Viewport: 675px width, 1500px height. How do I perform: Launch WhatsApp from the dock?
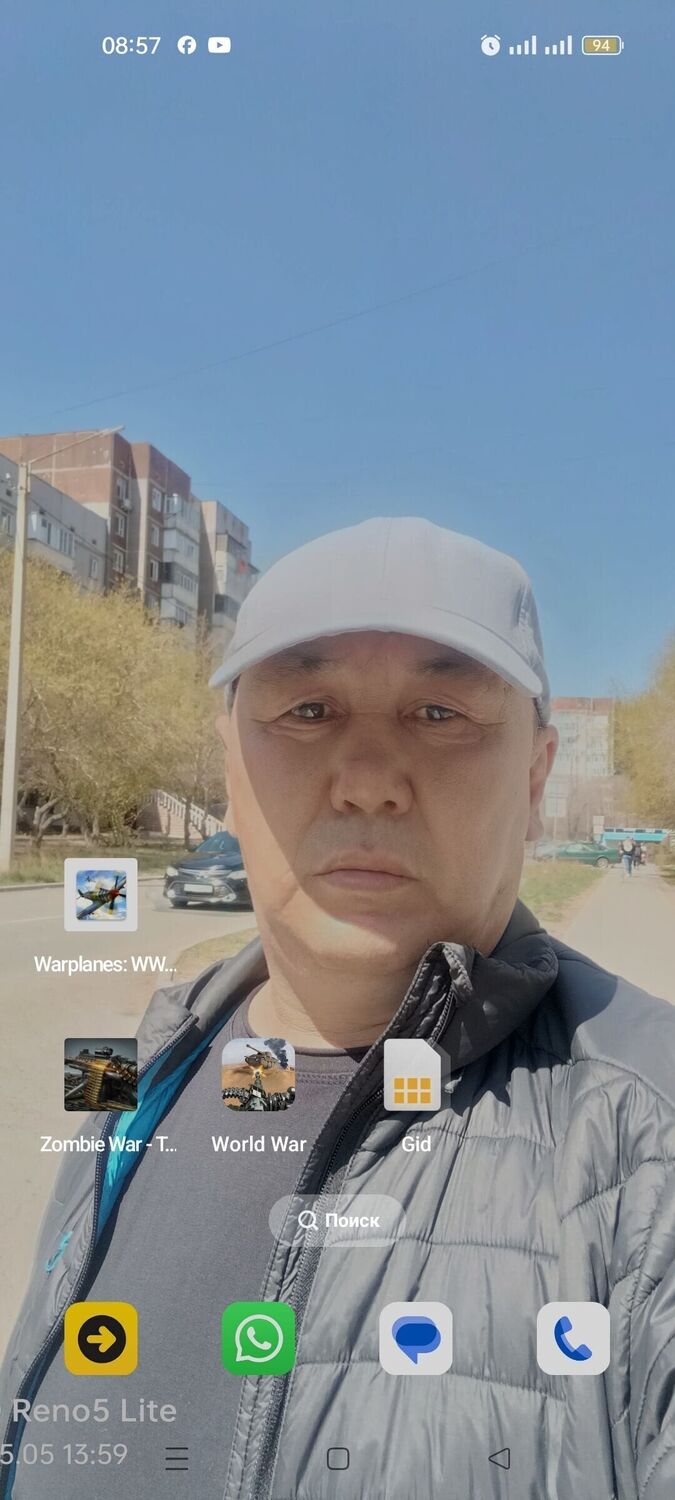coord(258,1338)
